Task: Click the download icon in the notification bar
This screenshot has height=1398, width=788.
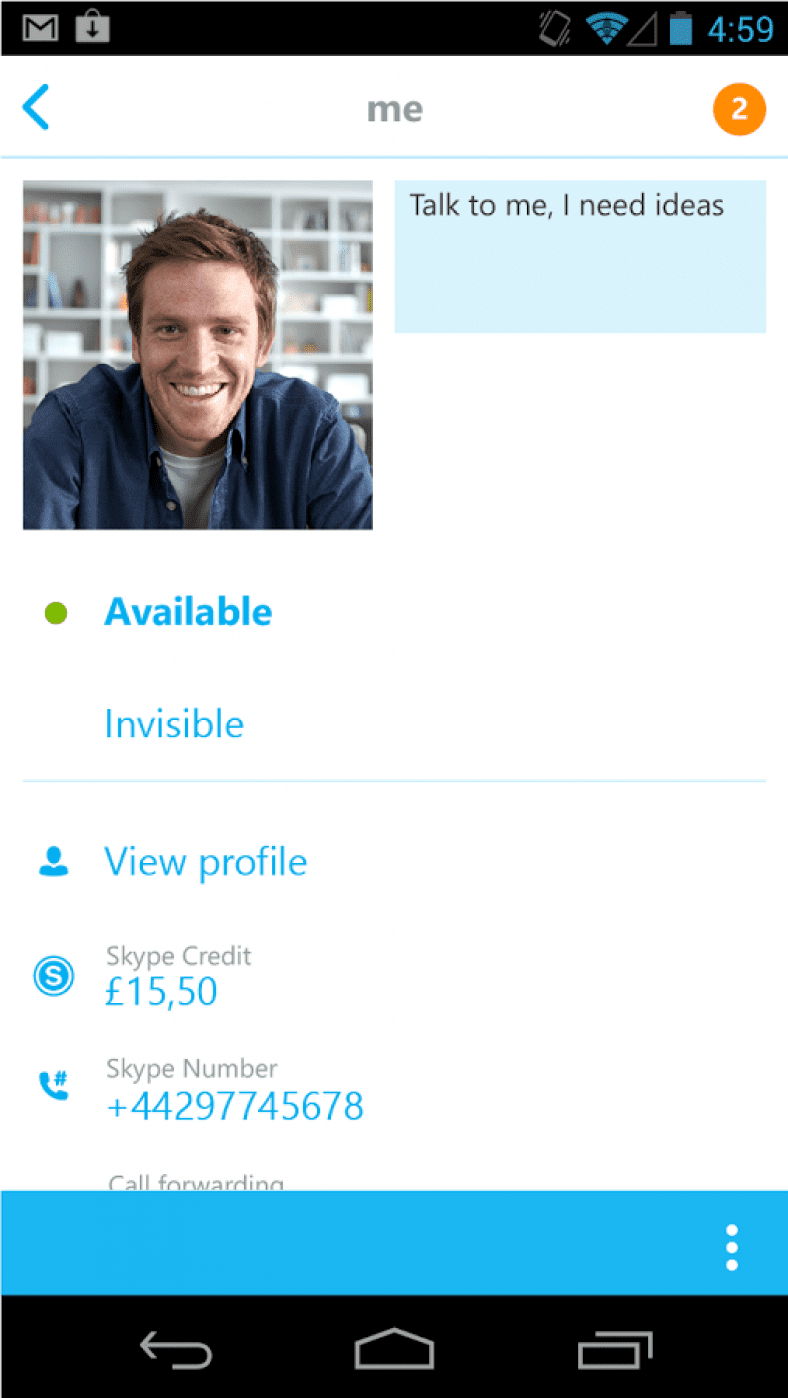Action: point(92,28)
